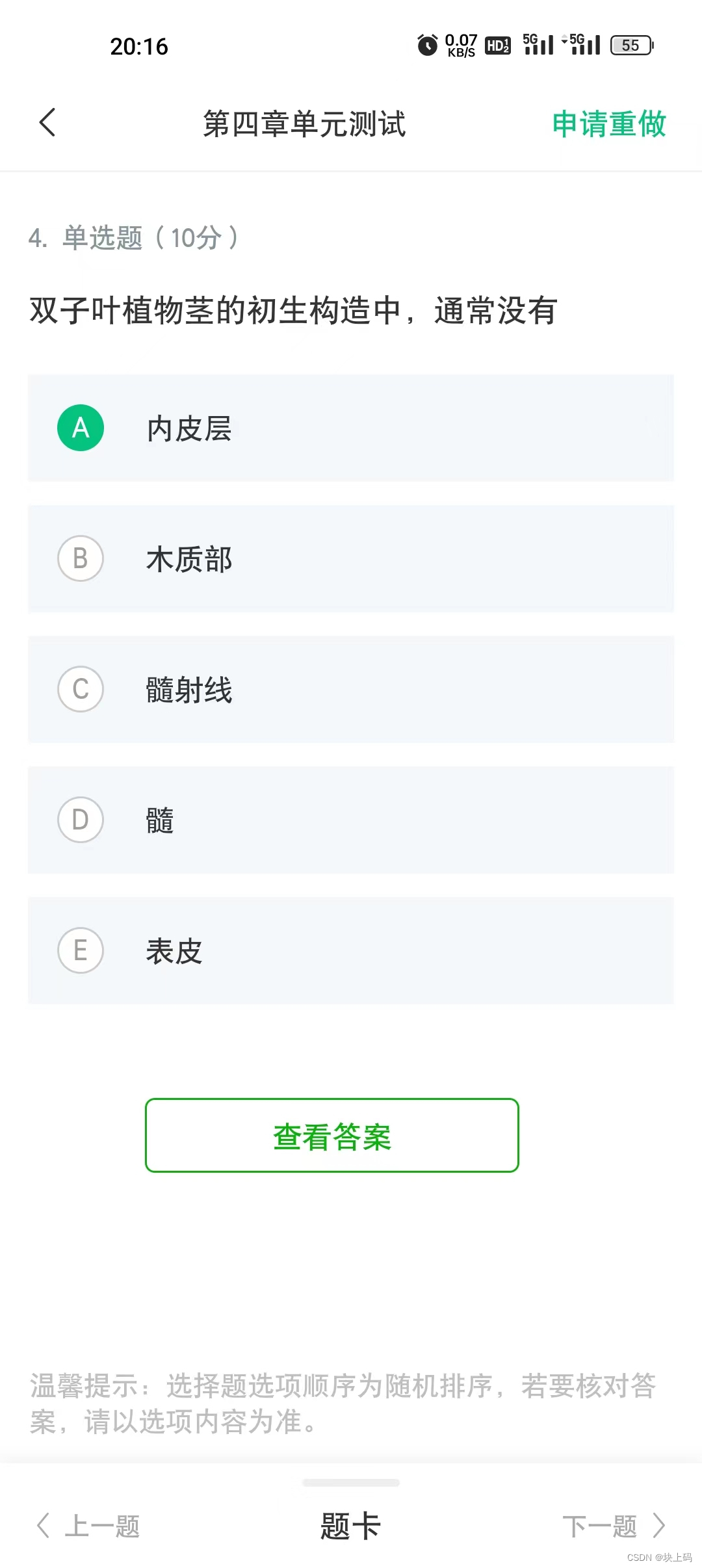Pick option C 髓射线

point(351,689)
